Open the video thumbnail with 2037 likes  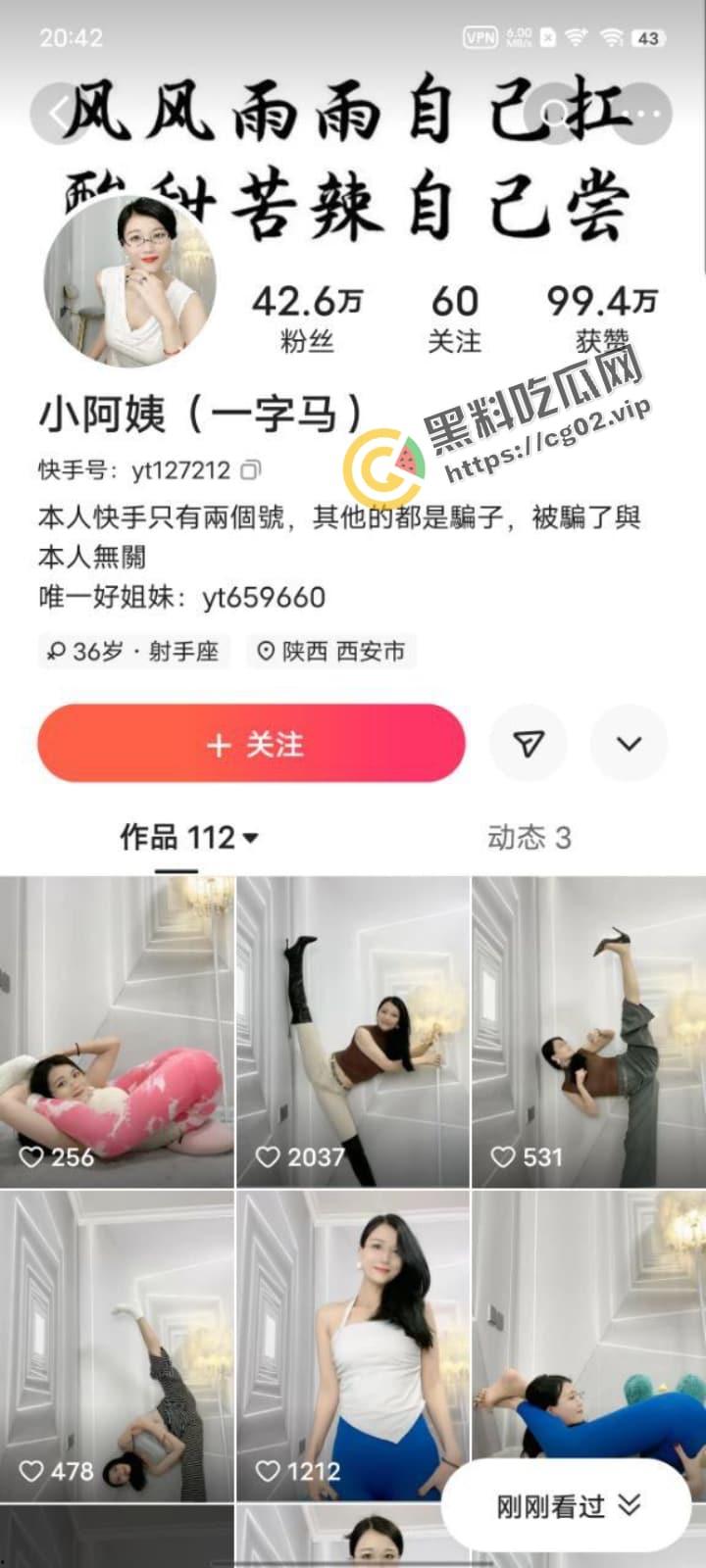(352, 1019)
